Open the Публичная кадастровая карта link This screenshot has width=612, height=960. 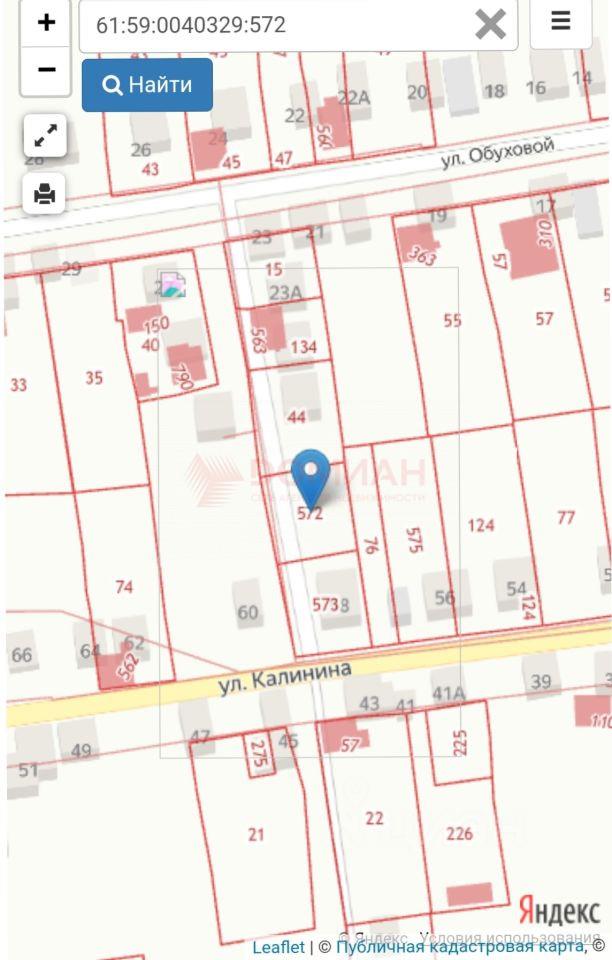click(x=459, y=946)
